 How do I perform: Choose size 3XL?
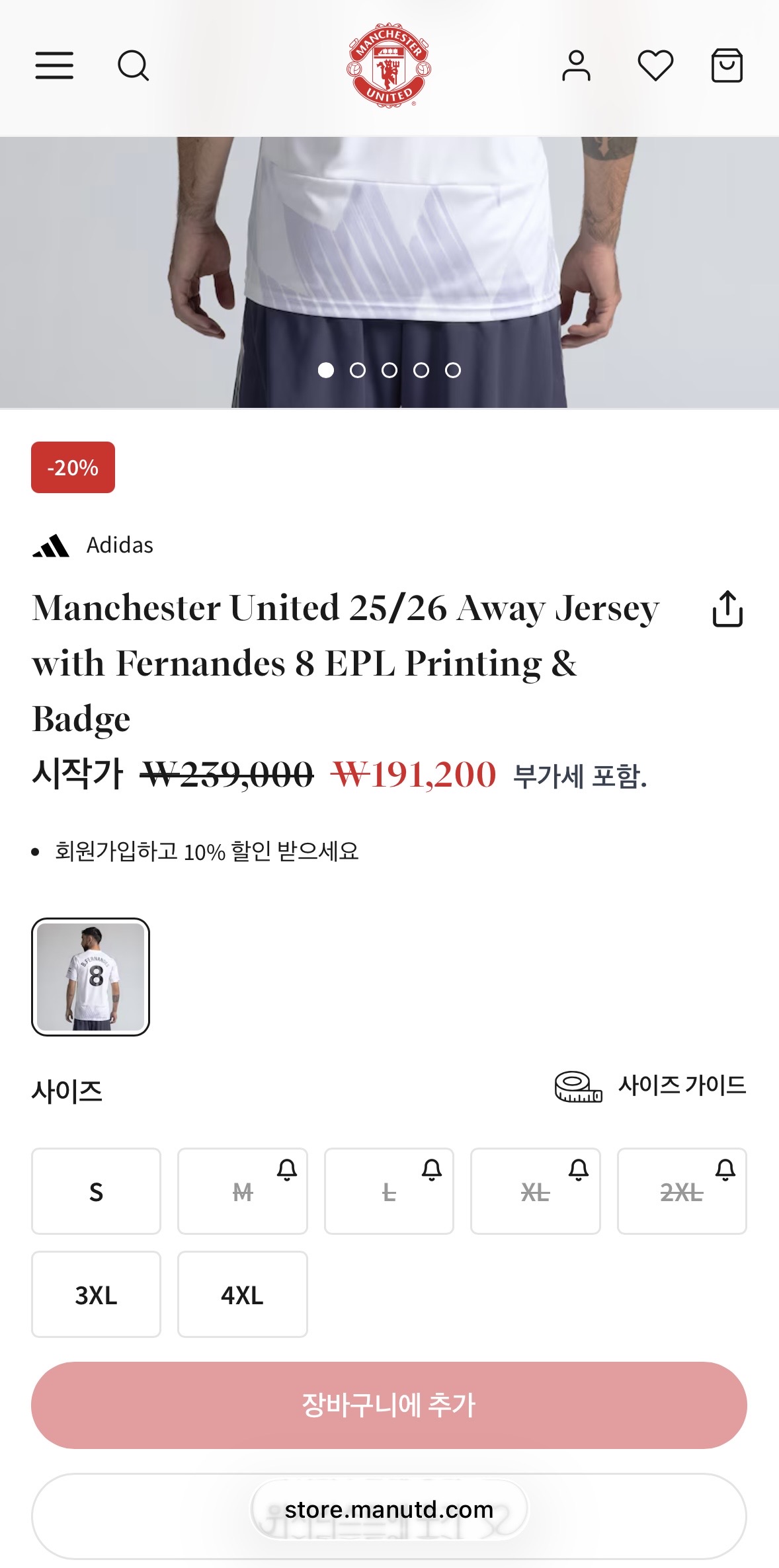pos(96,1294)
